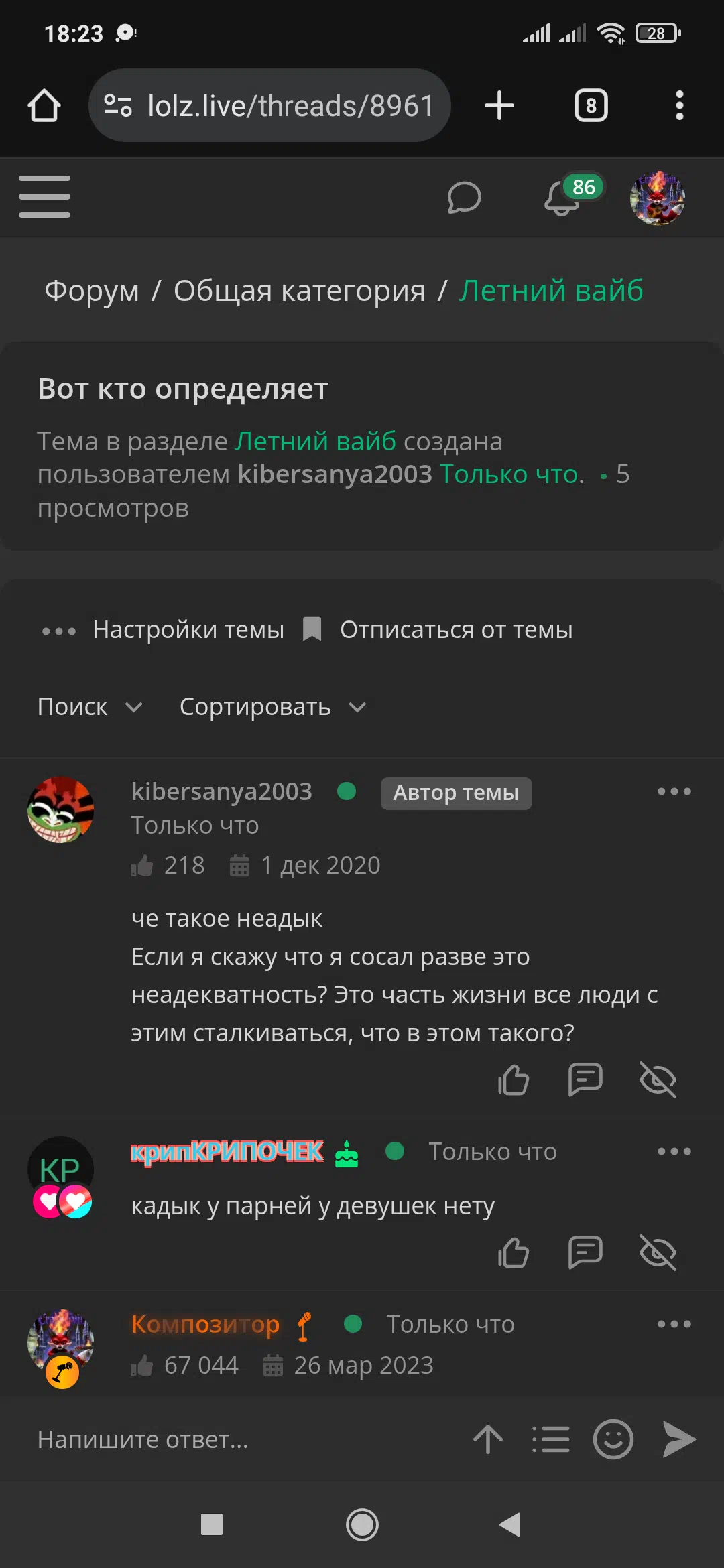This screenshot has height=1568, width=724.
Task: Open the kibersanya2003 username in the first post
Action: click(222, 791)
